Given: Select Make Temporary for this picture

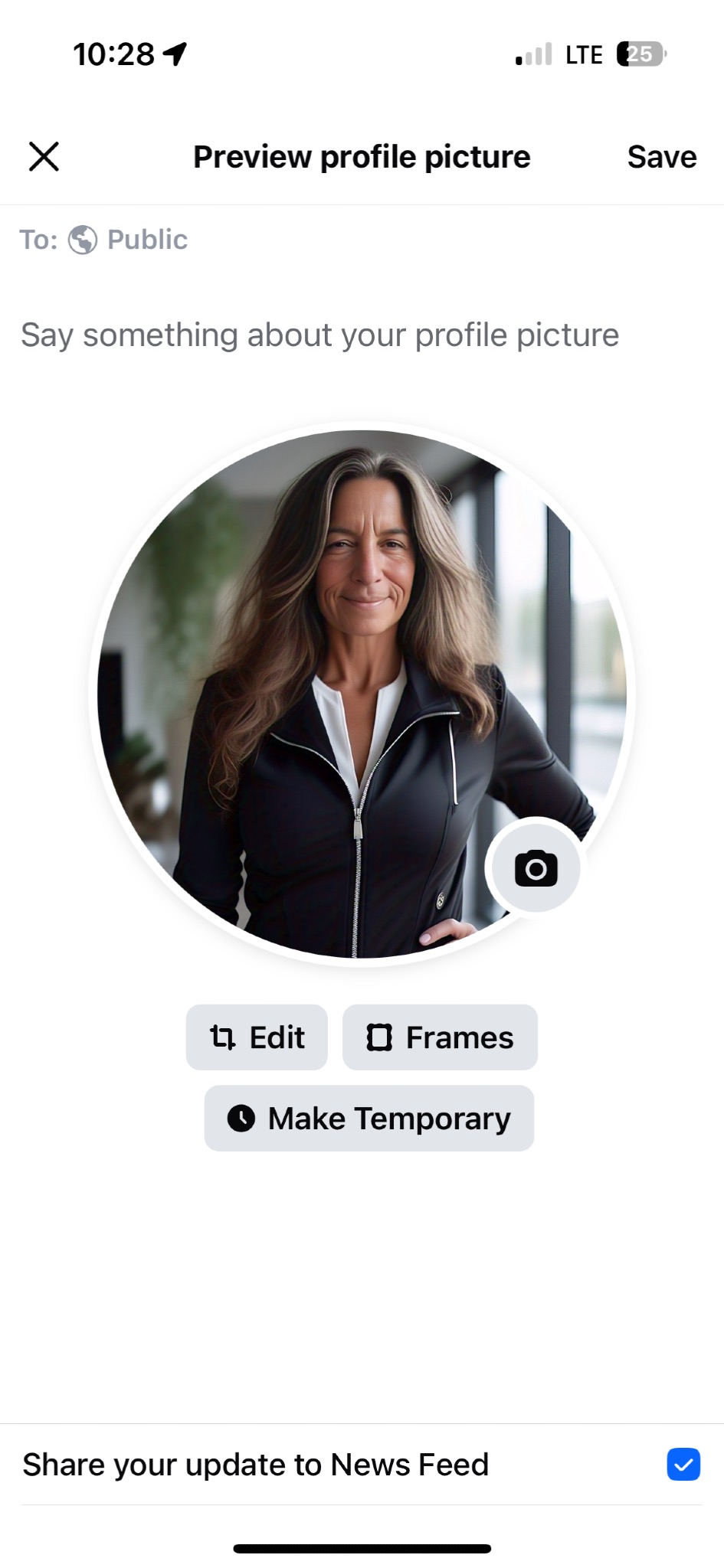Looking at the screenshot, I should (x=369, y=1119).
